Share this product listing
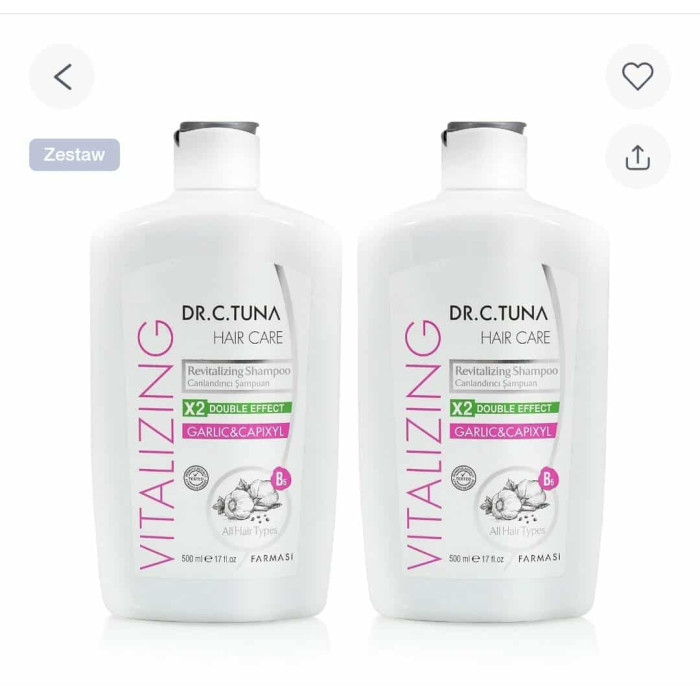Image resolution: width=700 pixels, height=700 pixels. coord(637,157)
